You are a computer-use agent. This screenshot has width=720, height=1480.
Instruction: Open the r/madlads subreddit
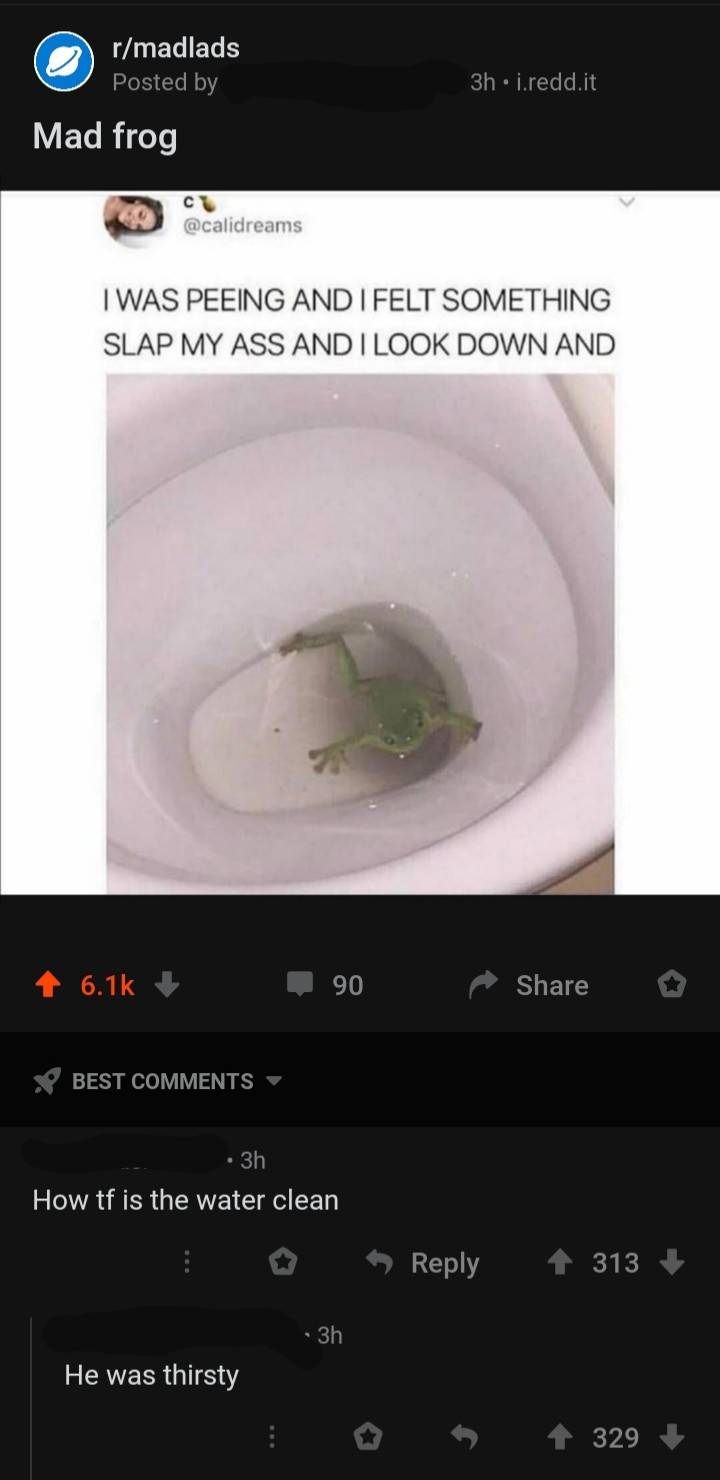click(x=175, y=47)
